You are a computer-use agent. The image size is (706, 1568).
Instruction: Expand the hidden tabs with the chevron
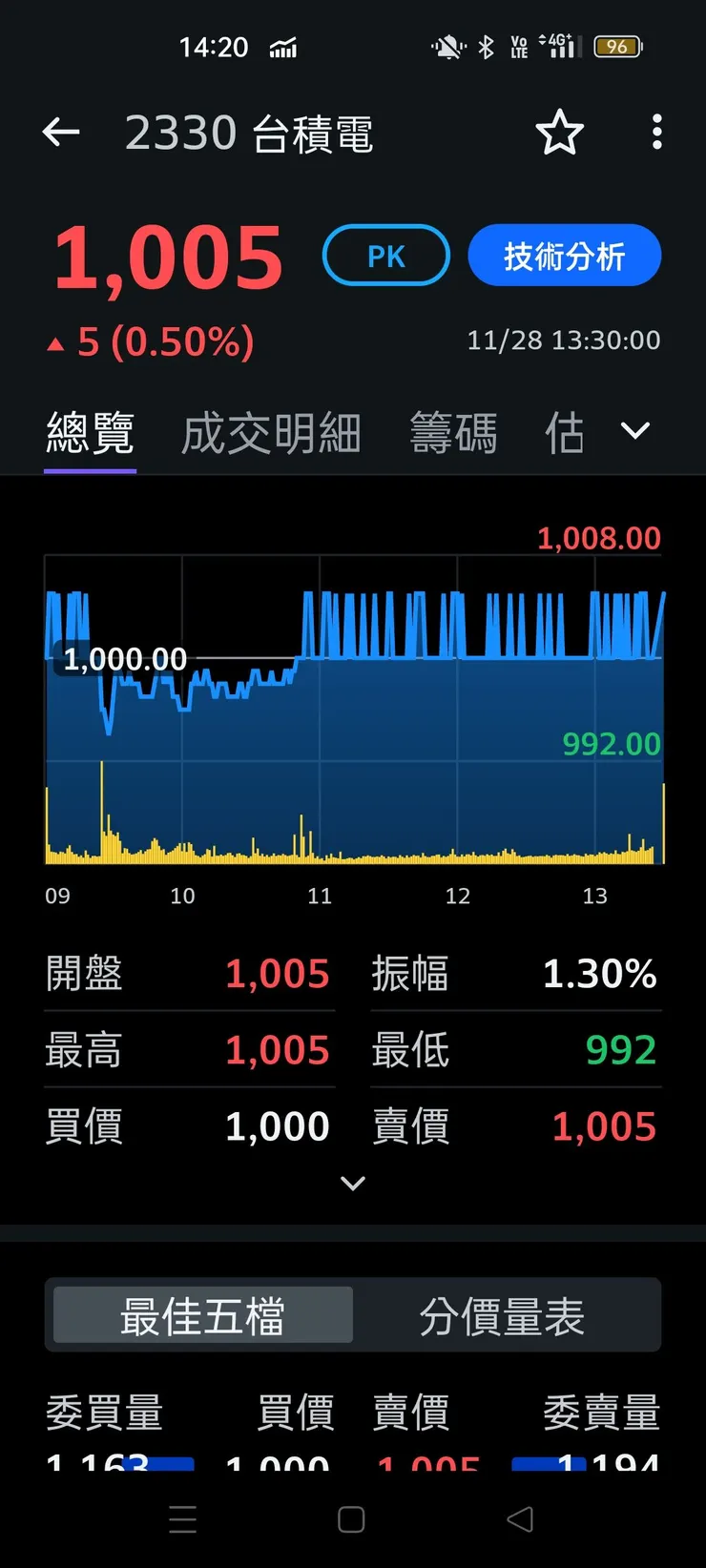(633, 431)
